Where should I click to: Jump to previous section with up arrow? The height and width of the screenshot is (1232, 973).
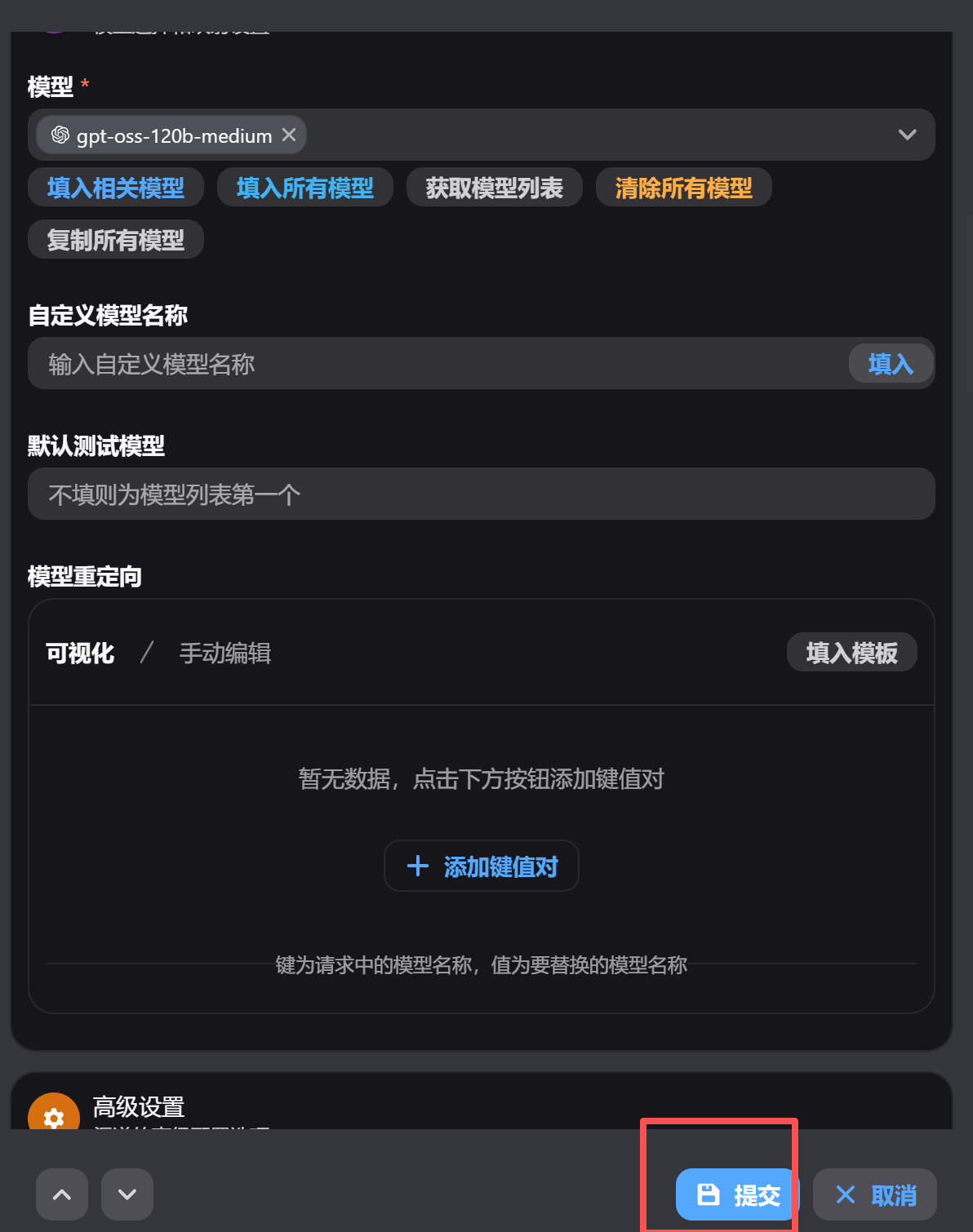pos(62,1194)
